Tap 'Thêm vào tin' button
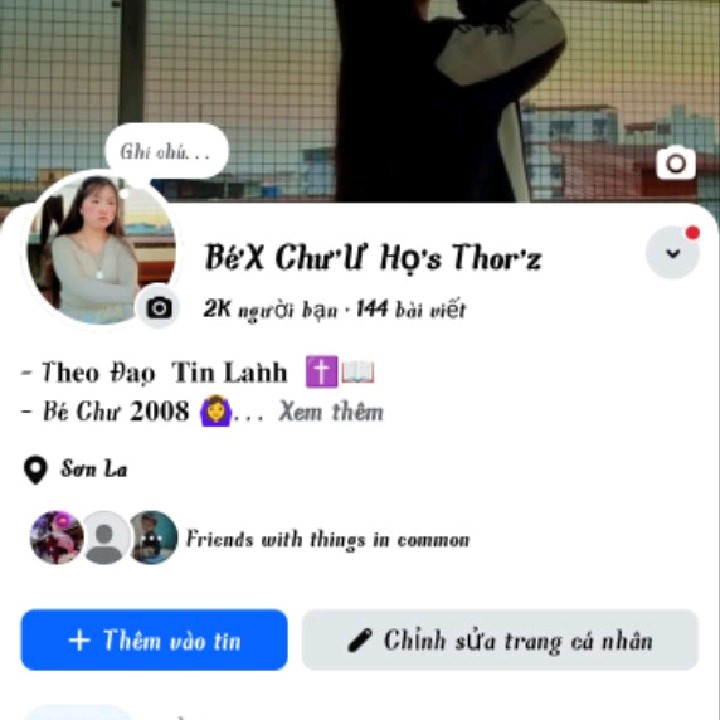This screenshot has width=720, height=720. 154,640
